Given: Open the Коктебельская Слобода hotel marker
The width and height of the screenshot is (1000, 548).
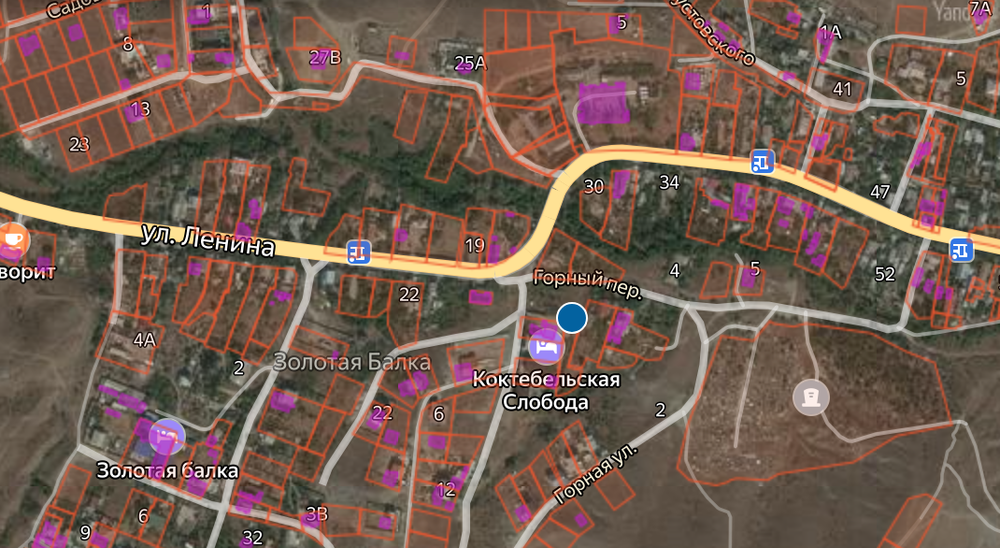Looking at the screenshot, I should click(545, 347).
